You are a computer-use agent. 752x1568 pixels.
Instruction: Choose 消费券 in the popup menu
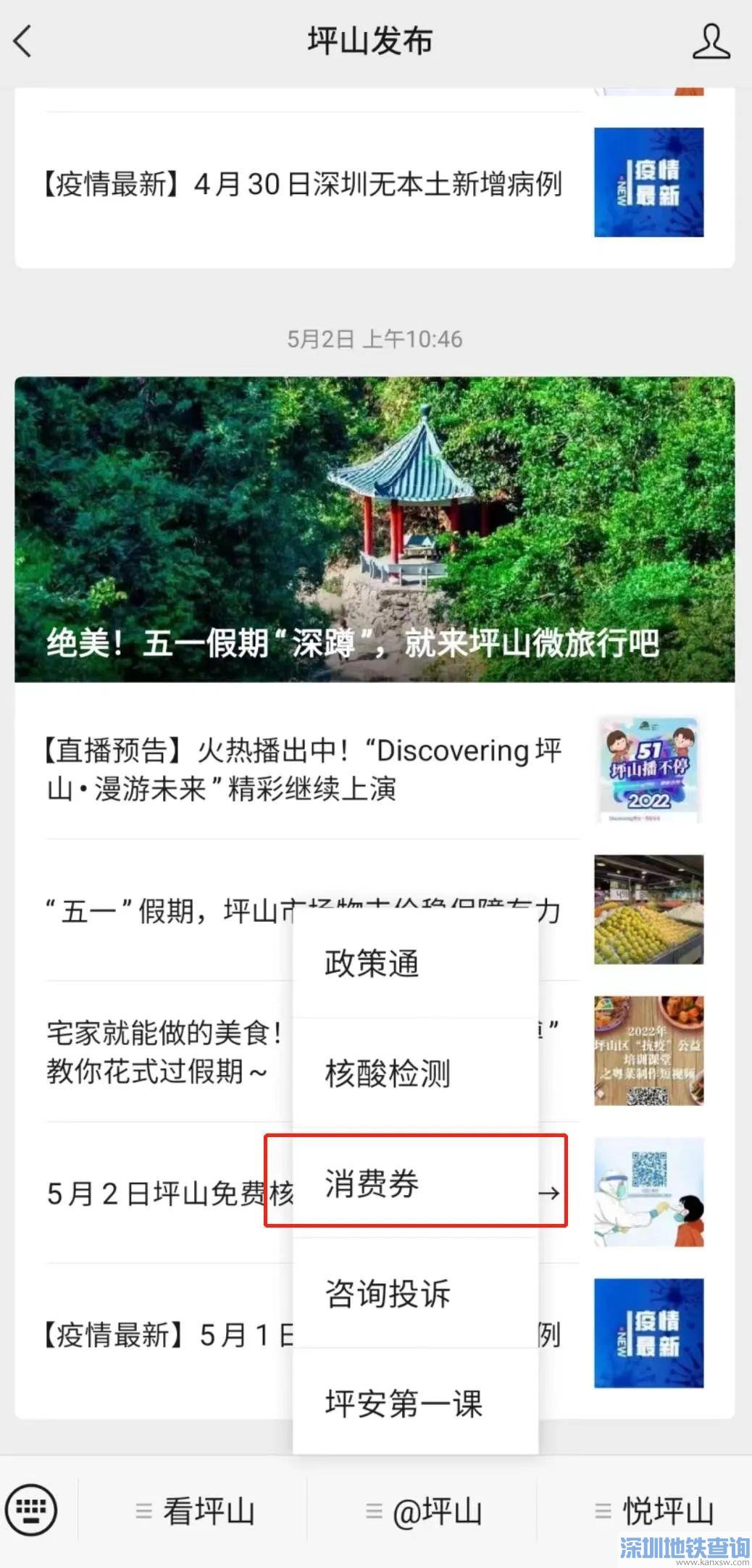(415, 1183)
